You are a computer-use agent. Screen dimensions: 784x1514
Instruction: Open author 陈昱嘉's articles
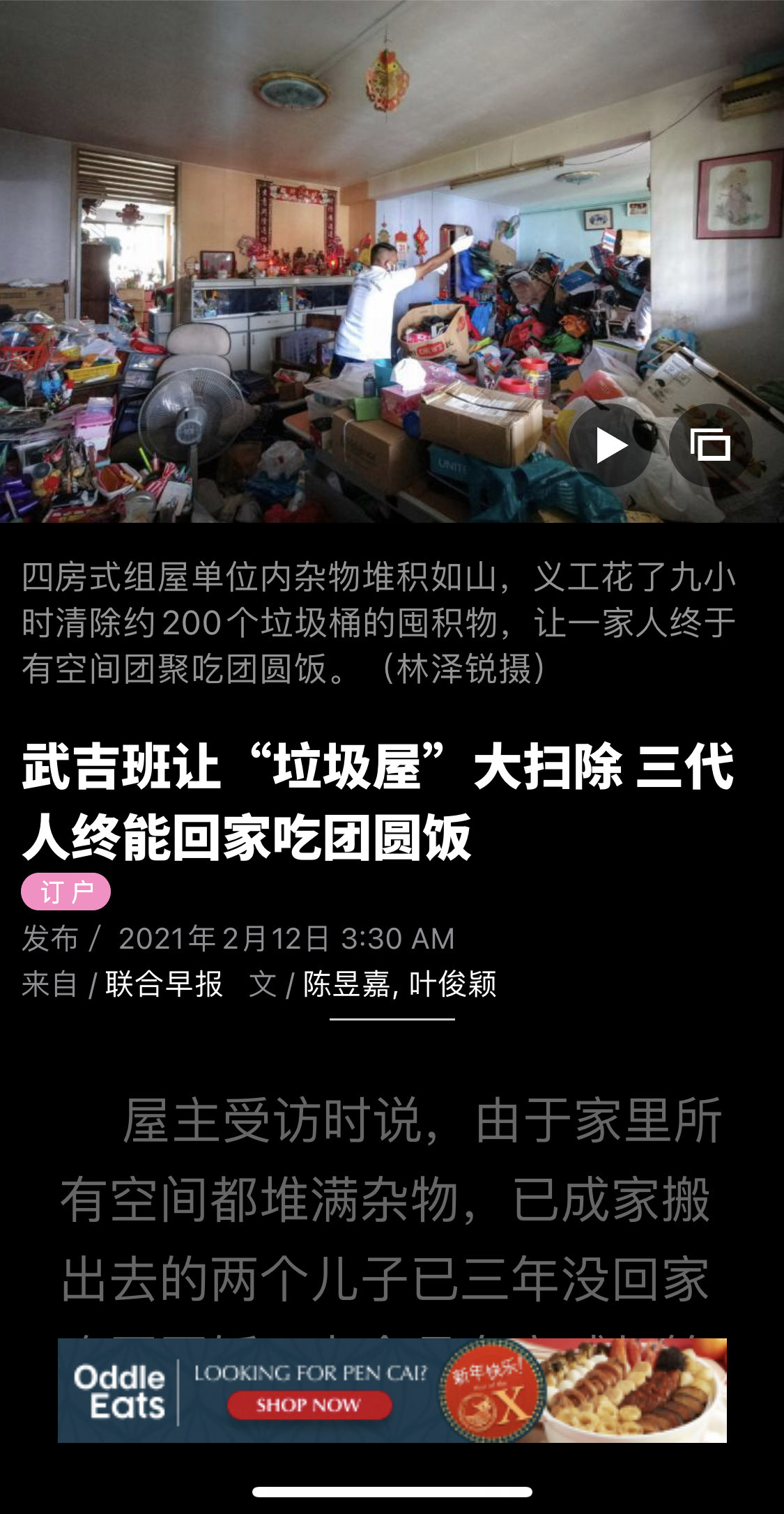(x=346, y=984)
